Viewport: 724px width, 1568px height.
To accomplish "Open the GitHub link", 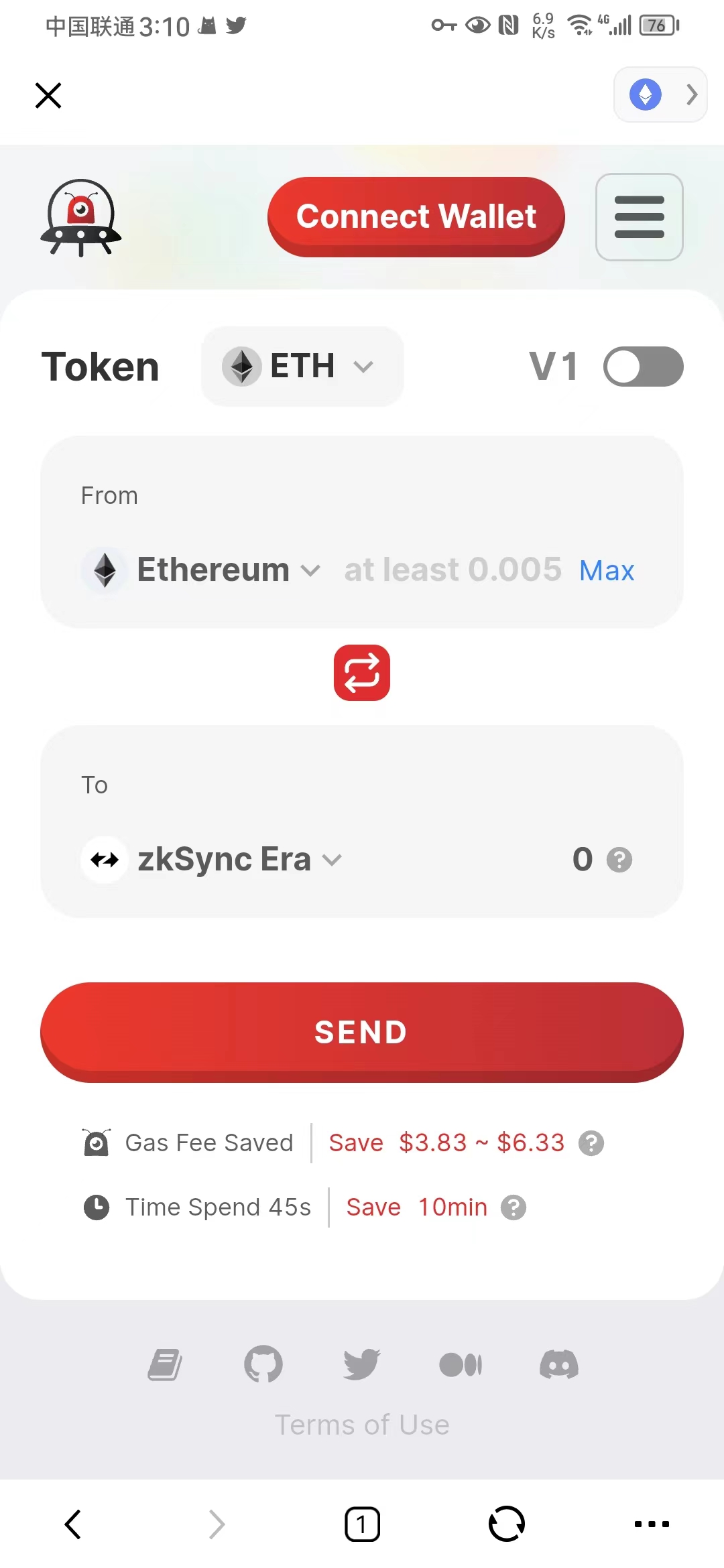I will (263, 1364).
